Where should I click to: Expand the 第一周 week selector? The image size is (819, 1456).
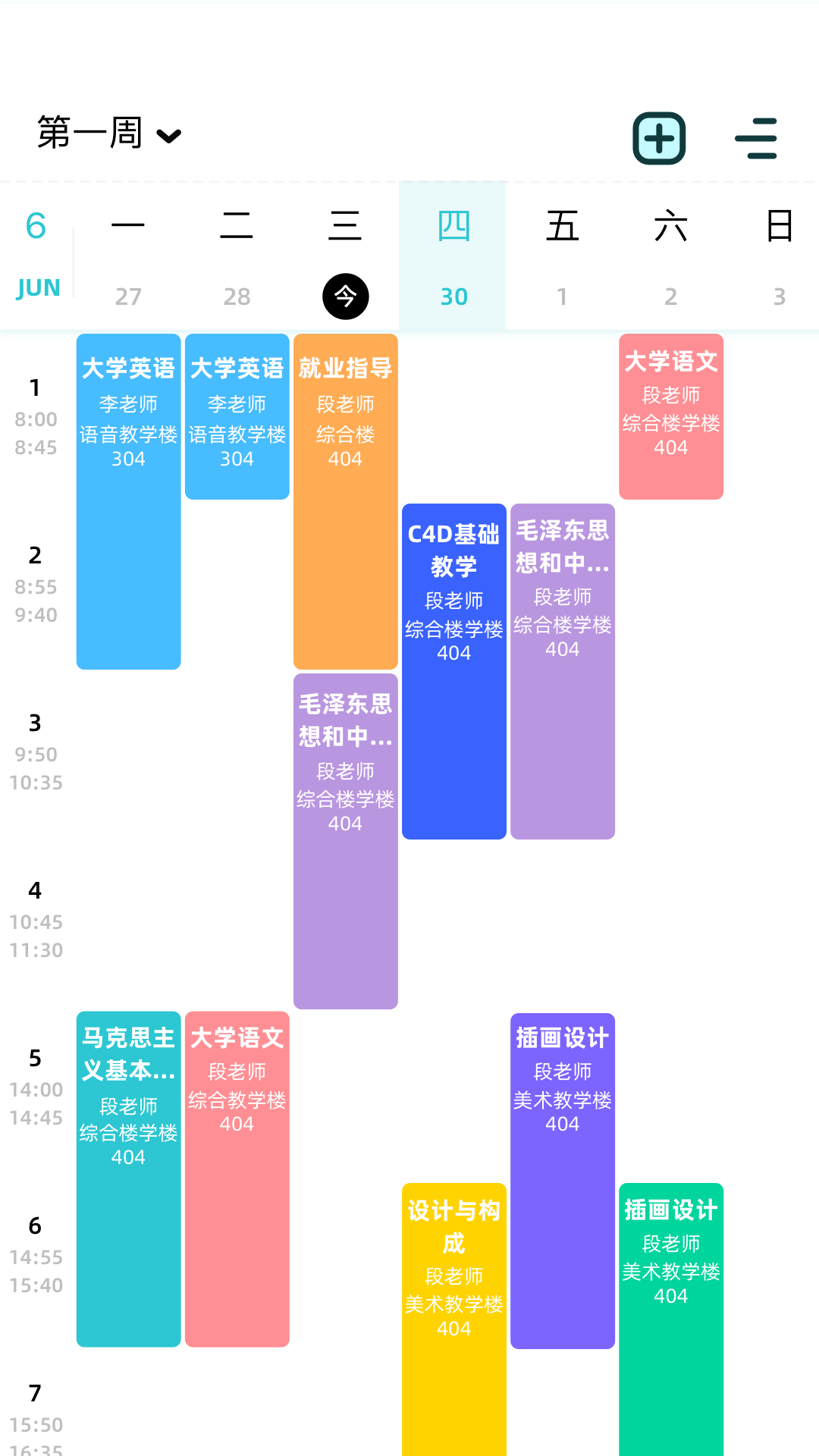[89, 133]
